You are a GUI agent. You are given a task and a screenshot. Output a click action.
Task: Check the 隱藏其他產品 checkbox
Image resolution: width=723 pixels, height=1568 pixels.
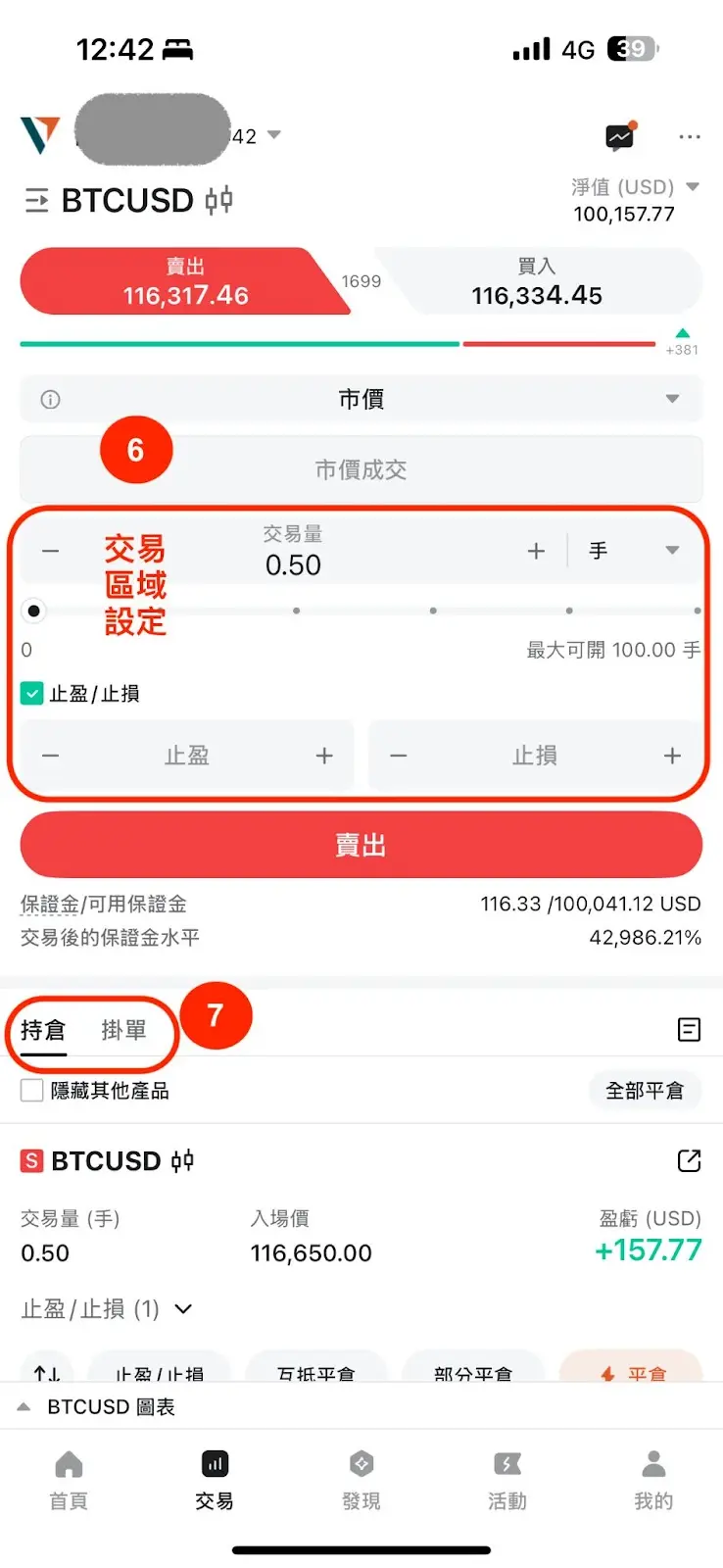(32, 1091)
